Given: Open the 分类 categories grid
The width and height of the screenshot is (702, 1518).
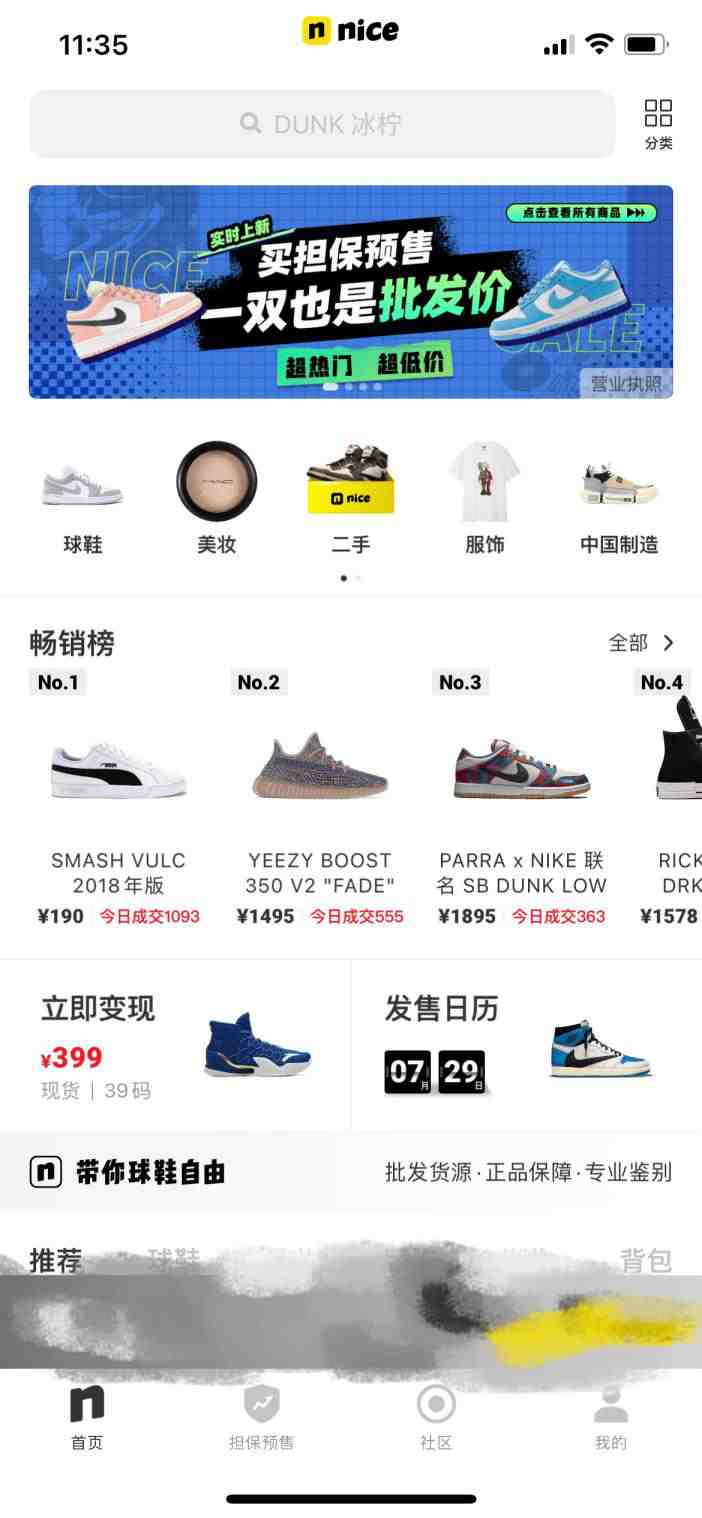Looking at the screenshot, I should point(658,124).
